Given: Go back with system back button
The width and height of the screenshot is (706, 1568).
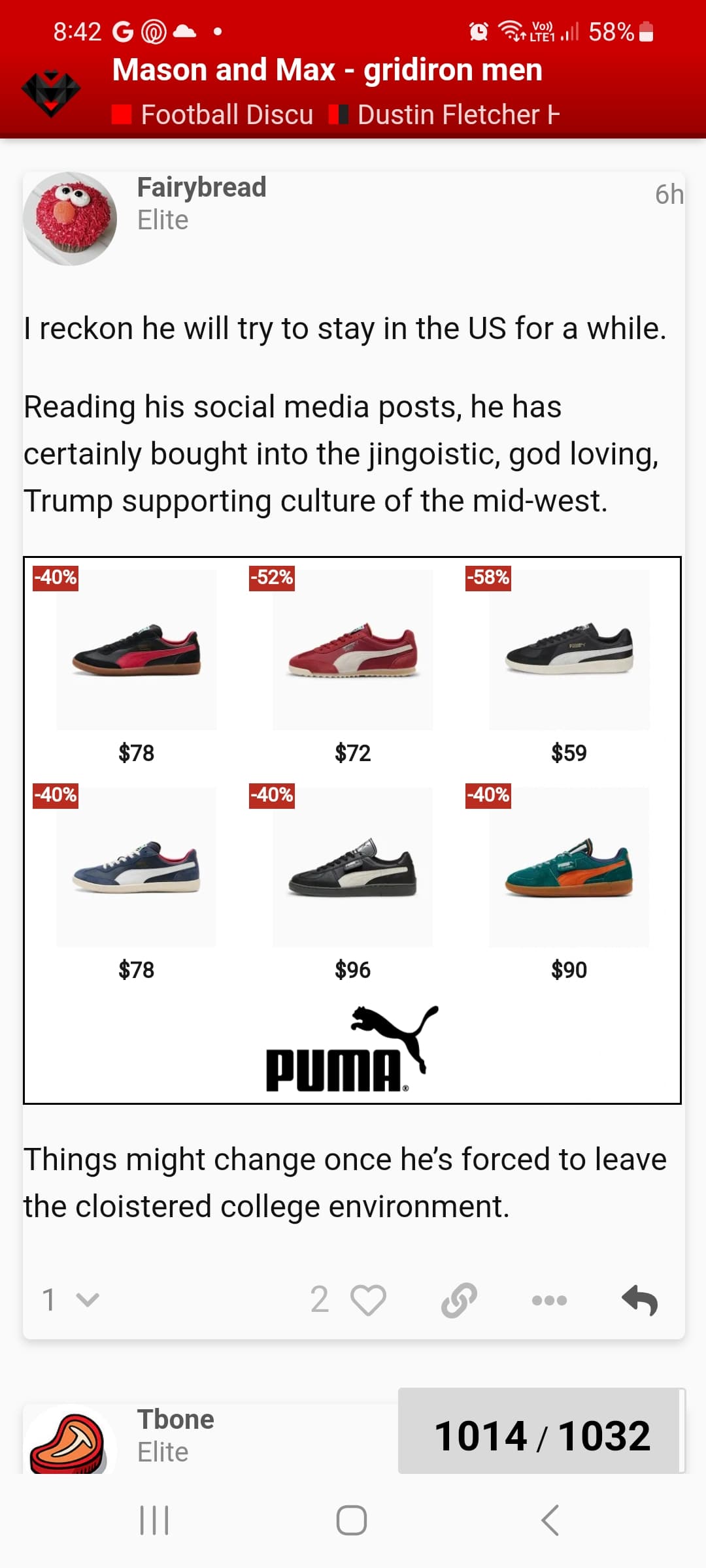Looking at the screenshot, I should pos(550,1520).
